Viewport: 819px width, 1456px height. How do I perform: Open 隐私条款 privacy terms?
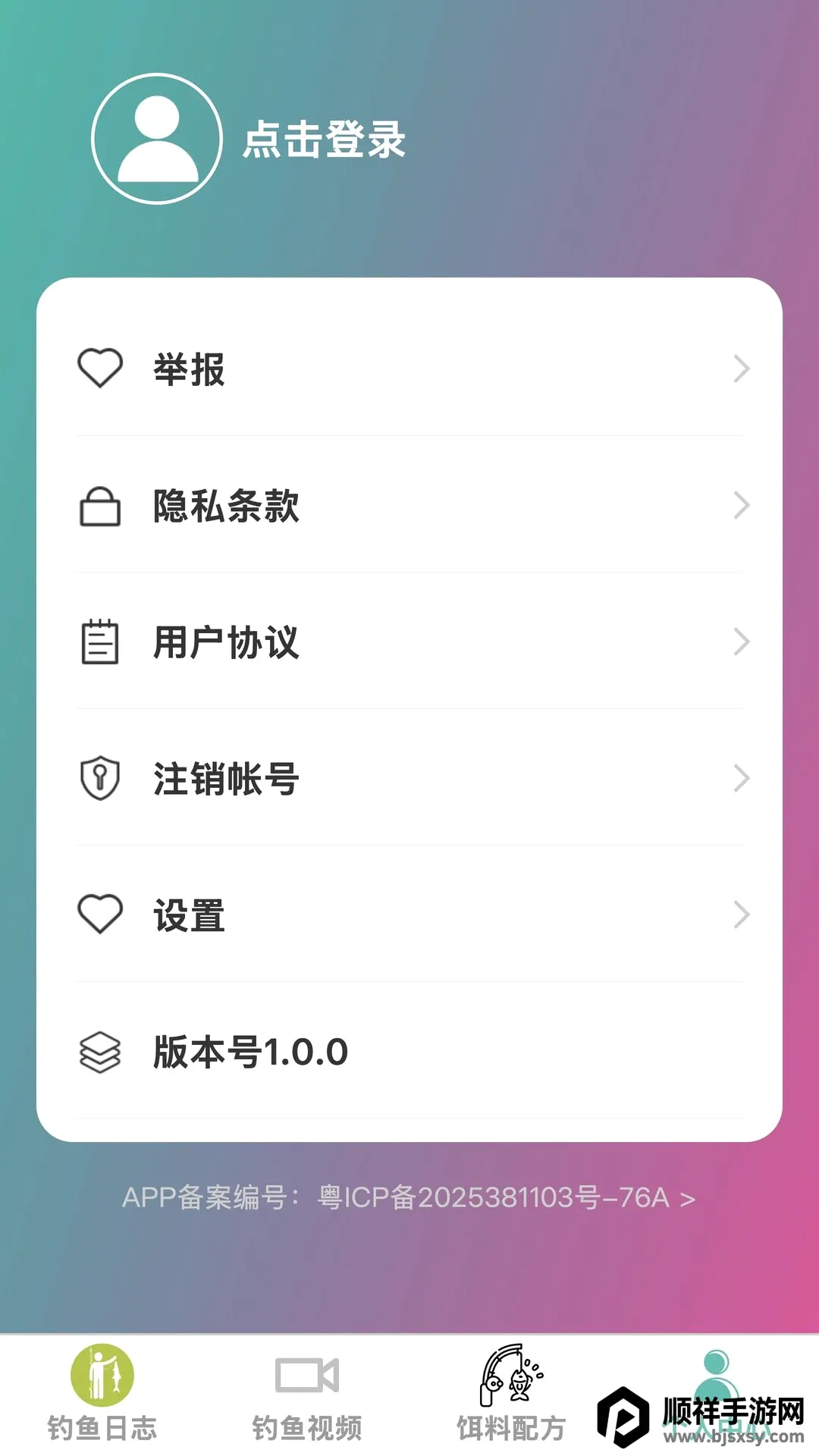pyautogui.click(x=409, y=506)
